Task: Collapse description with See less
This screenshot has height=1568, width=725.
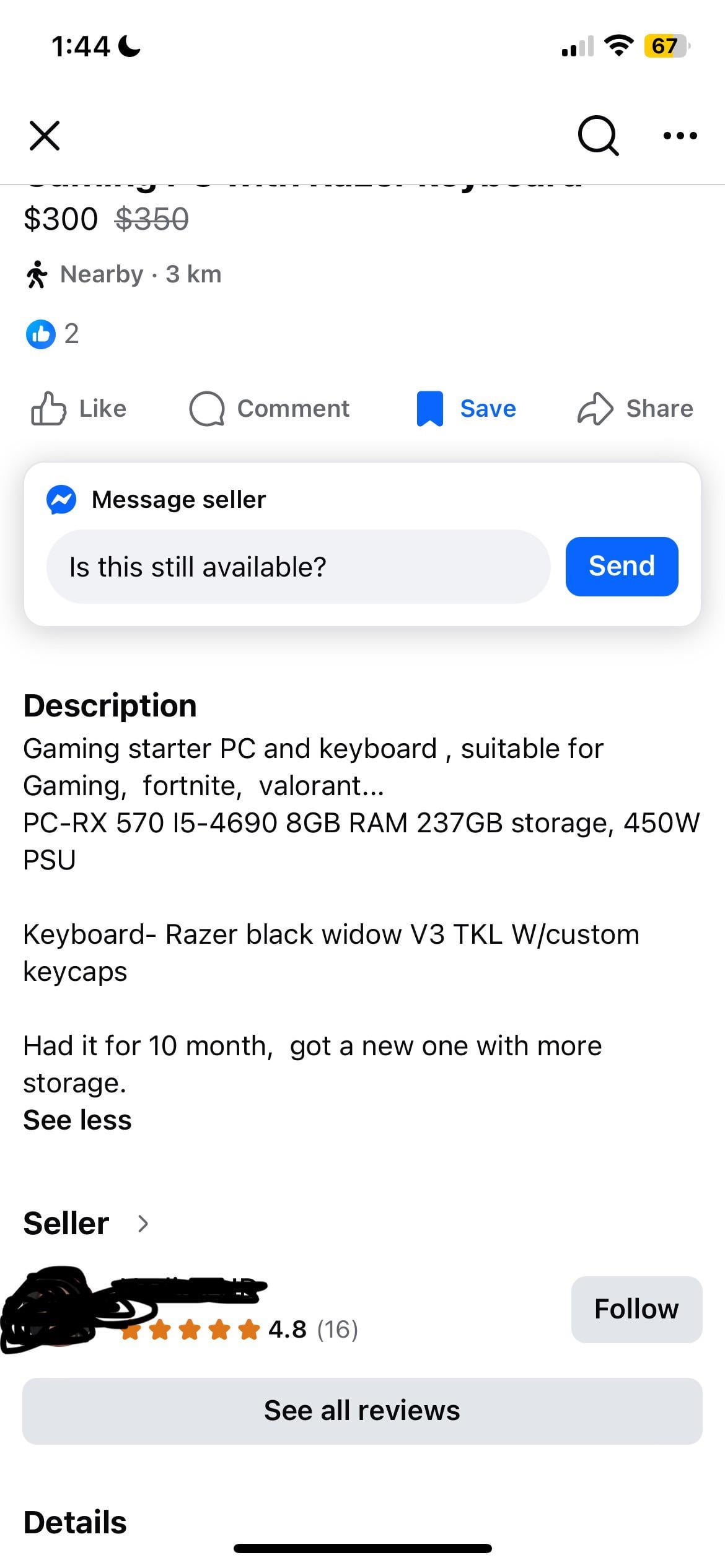Action: [x=77, y=1120]
